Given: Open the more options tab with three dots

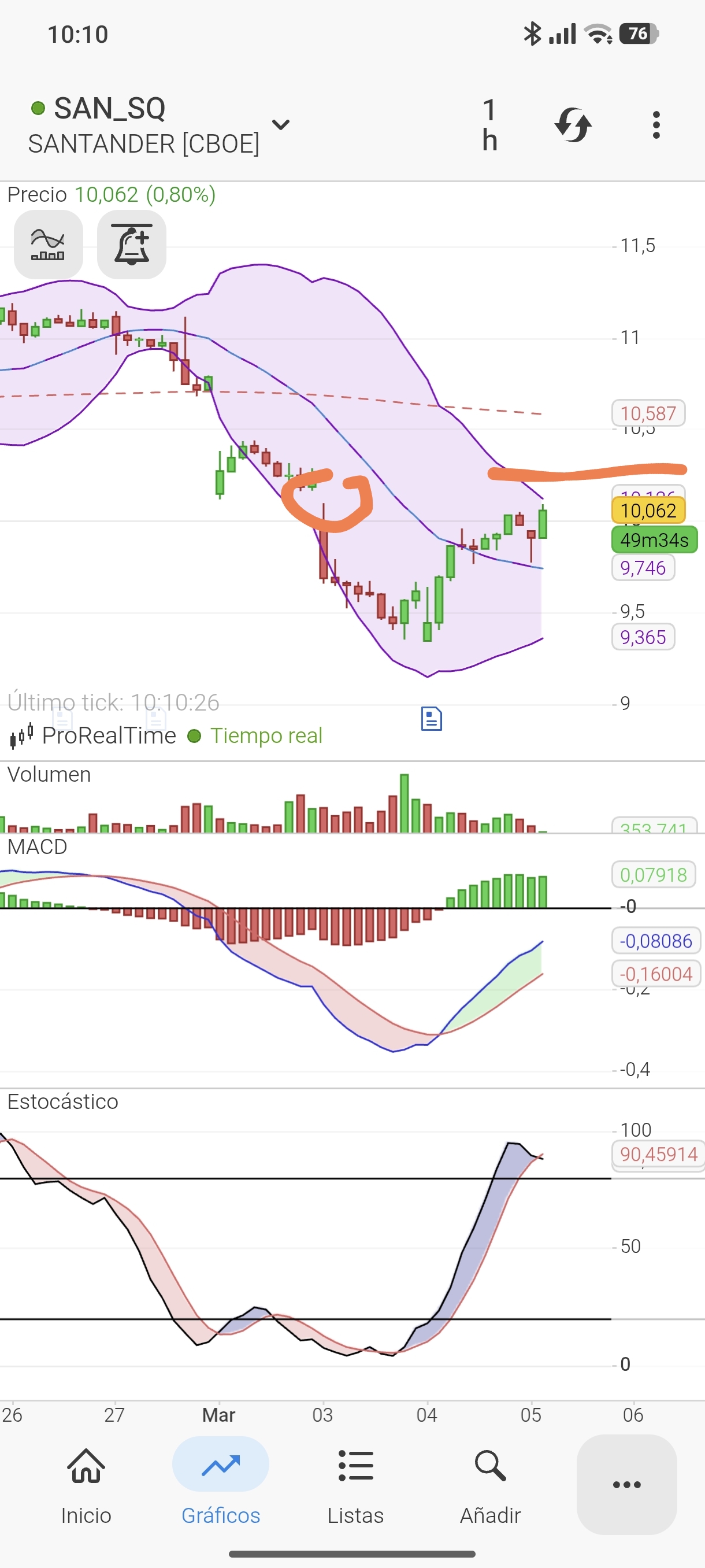Looking at the screenshot, I should (626, 1485).
